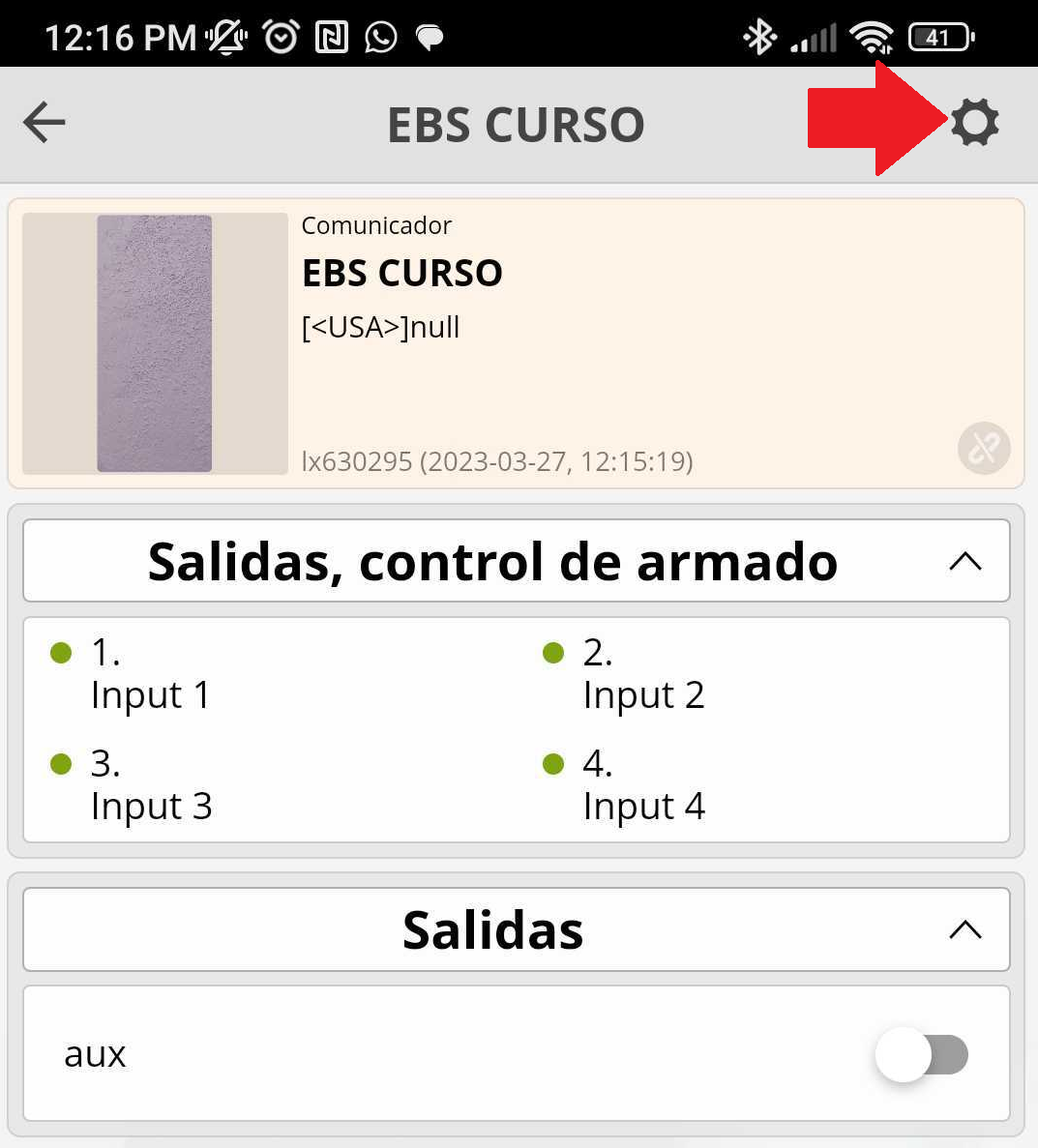Tap the Bluetooth status icon
This screenshot has height=1148, width=1038.
(760, 35)
